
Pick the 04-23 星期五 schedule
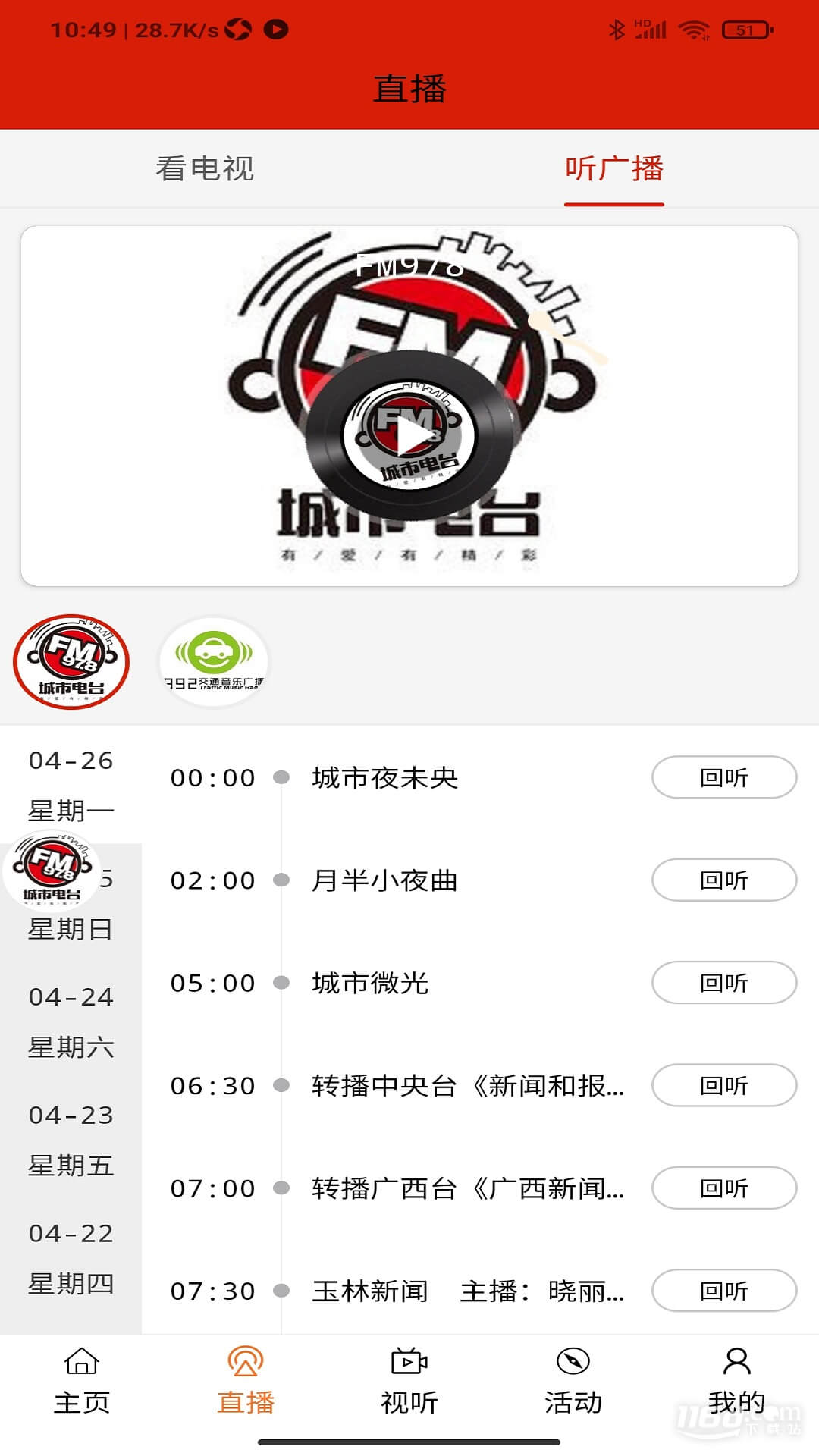[x=71, y=1140]
